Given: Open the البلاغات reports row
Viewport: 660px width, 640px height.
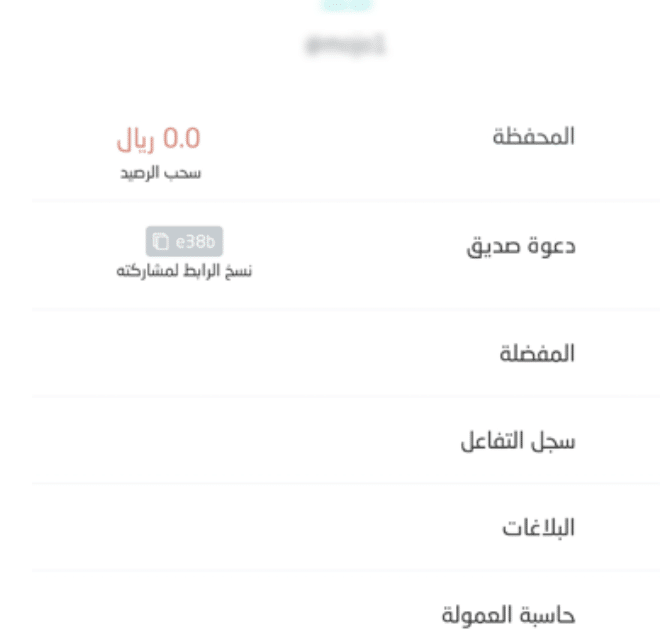Looking at the screenshot, I should tap(538, 528).
